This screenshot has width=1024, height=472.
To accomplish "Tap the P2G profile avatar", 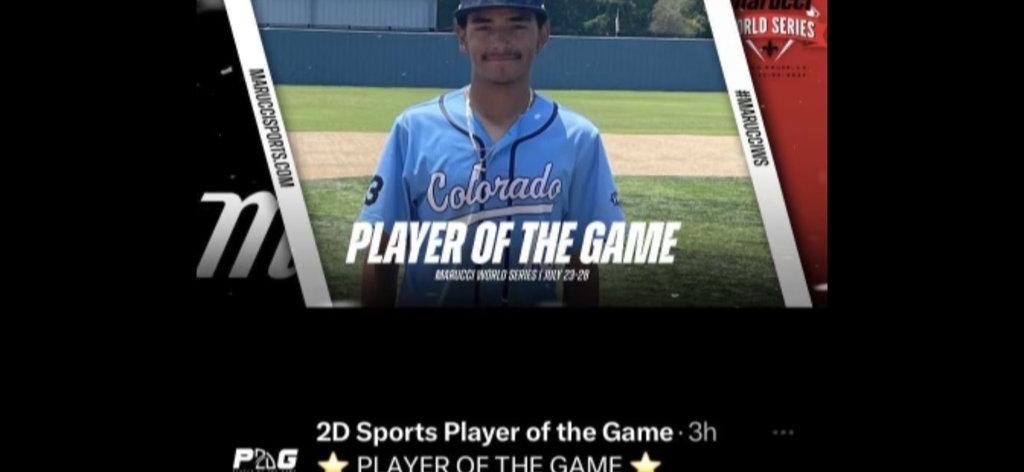I will point(265,459).
